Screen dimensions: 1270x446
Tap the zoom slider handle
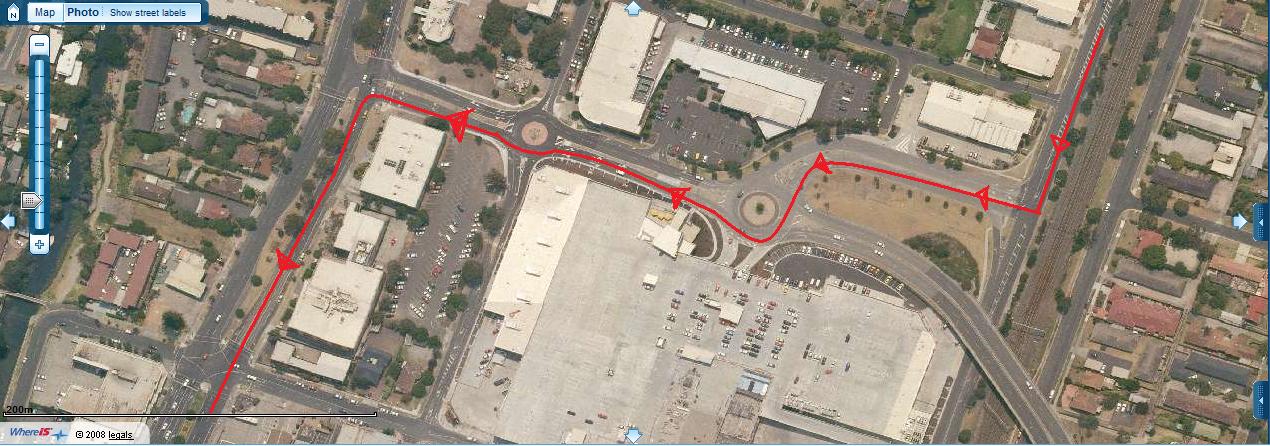(33, 200)
